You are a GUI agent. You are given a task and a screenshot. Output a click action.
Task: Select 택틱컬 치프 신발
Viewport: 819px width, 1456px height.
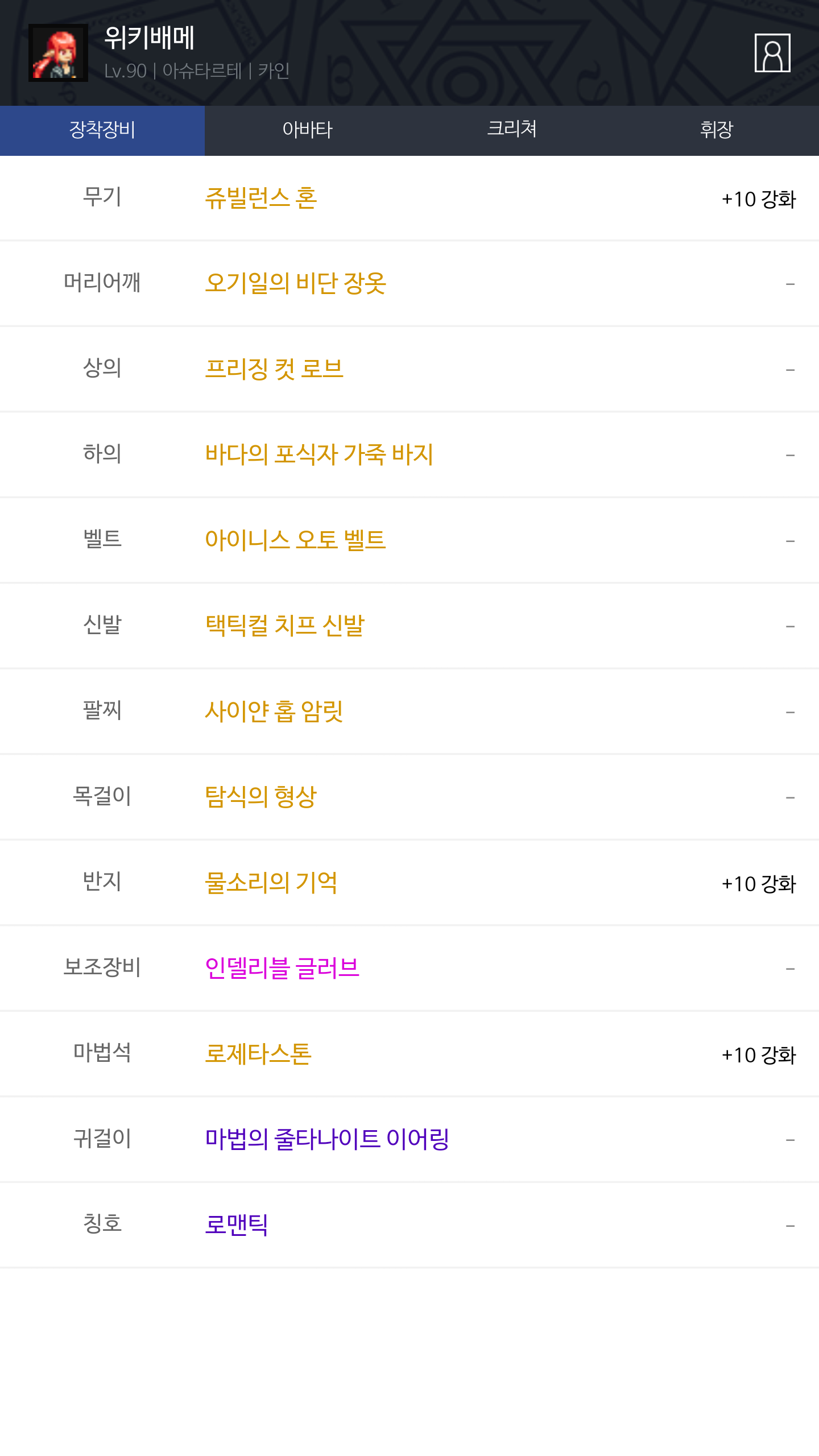click(x=284, y=626)
